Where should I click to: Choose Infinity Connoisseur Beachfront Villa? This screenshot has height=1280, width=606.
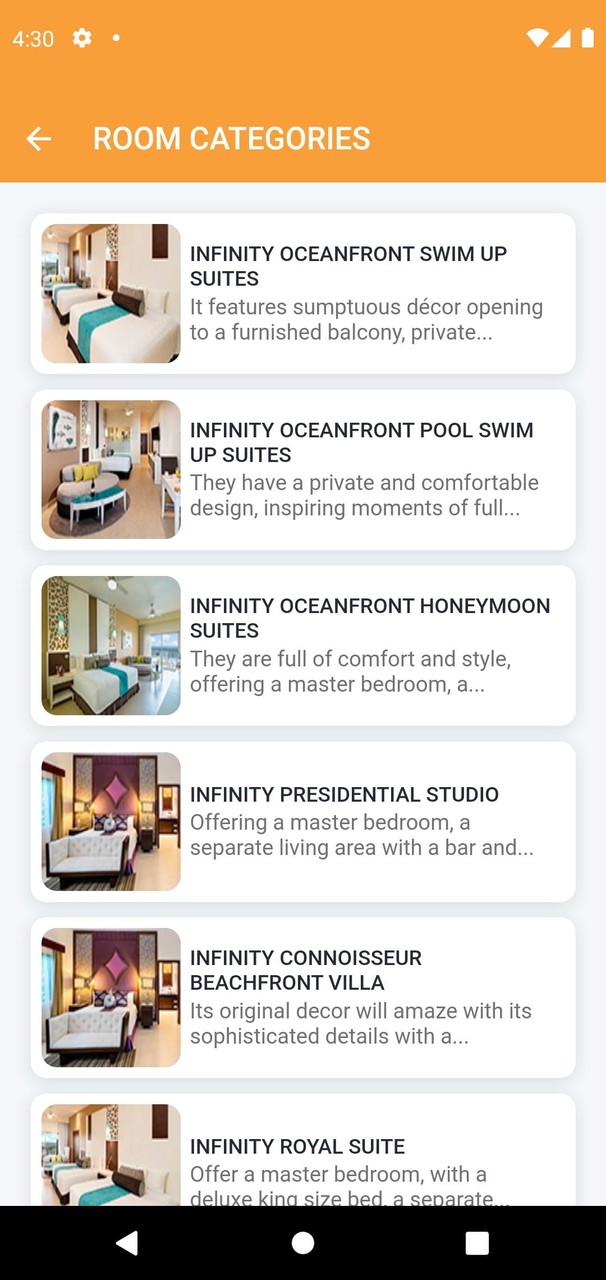[x=303, y=997]
